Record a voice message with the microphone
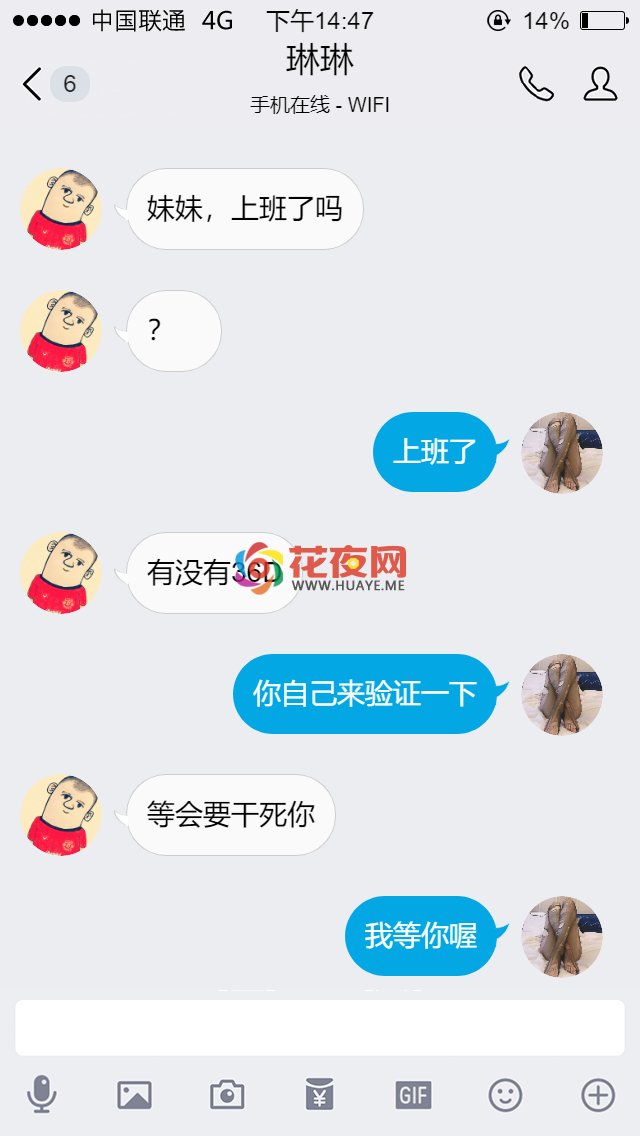Screen dimensions: 640x1136 42,1094
